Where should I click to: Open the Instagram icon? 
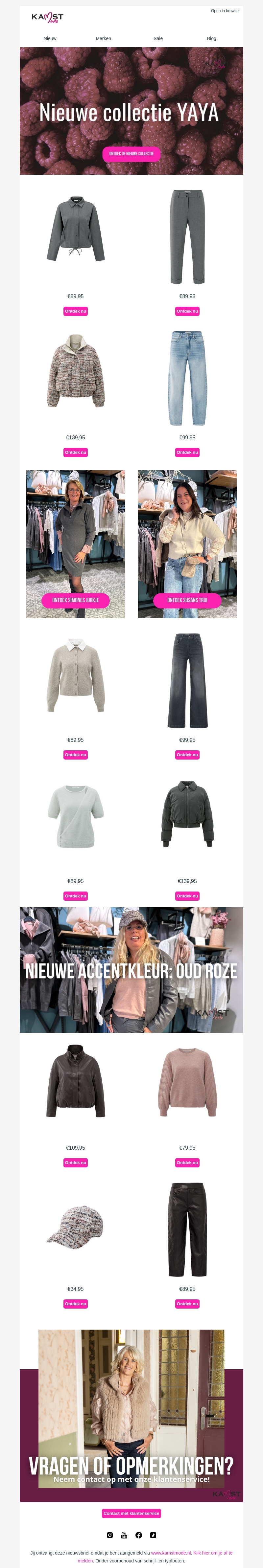click(109, 1535)
